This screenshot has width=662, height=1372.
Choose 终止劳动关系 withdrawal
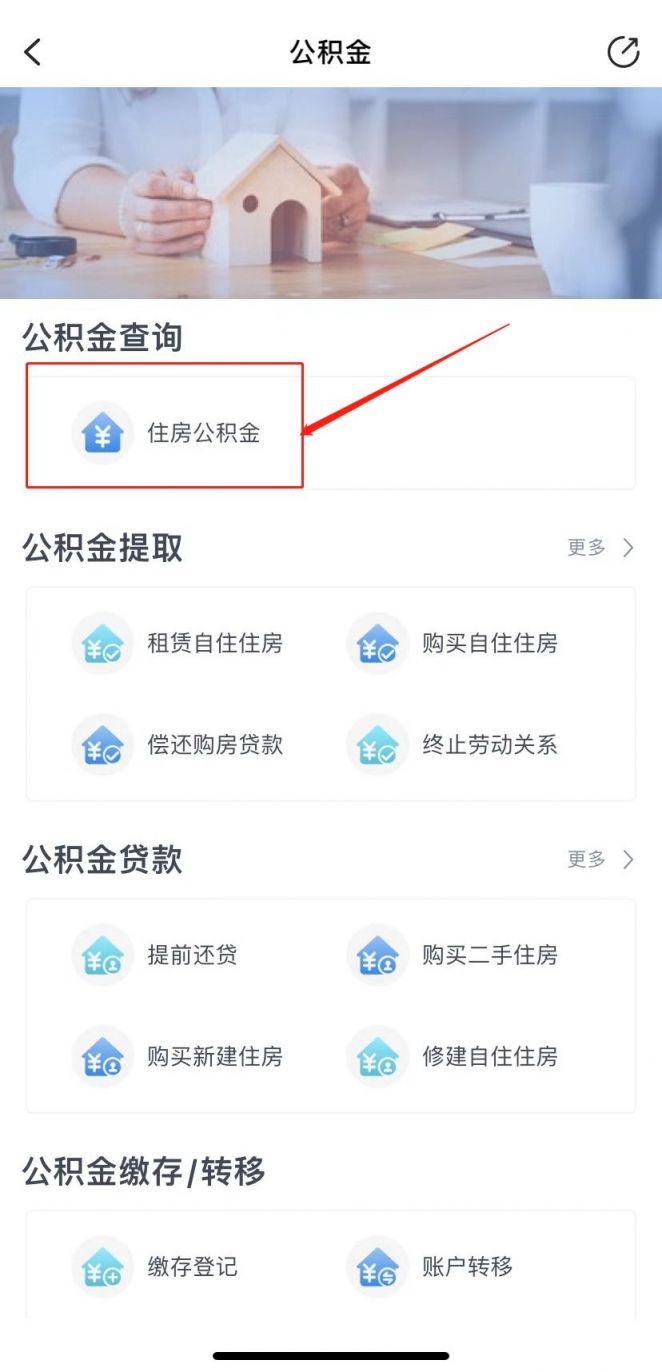(455, 745)
